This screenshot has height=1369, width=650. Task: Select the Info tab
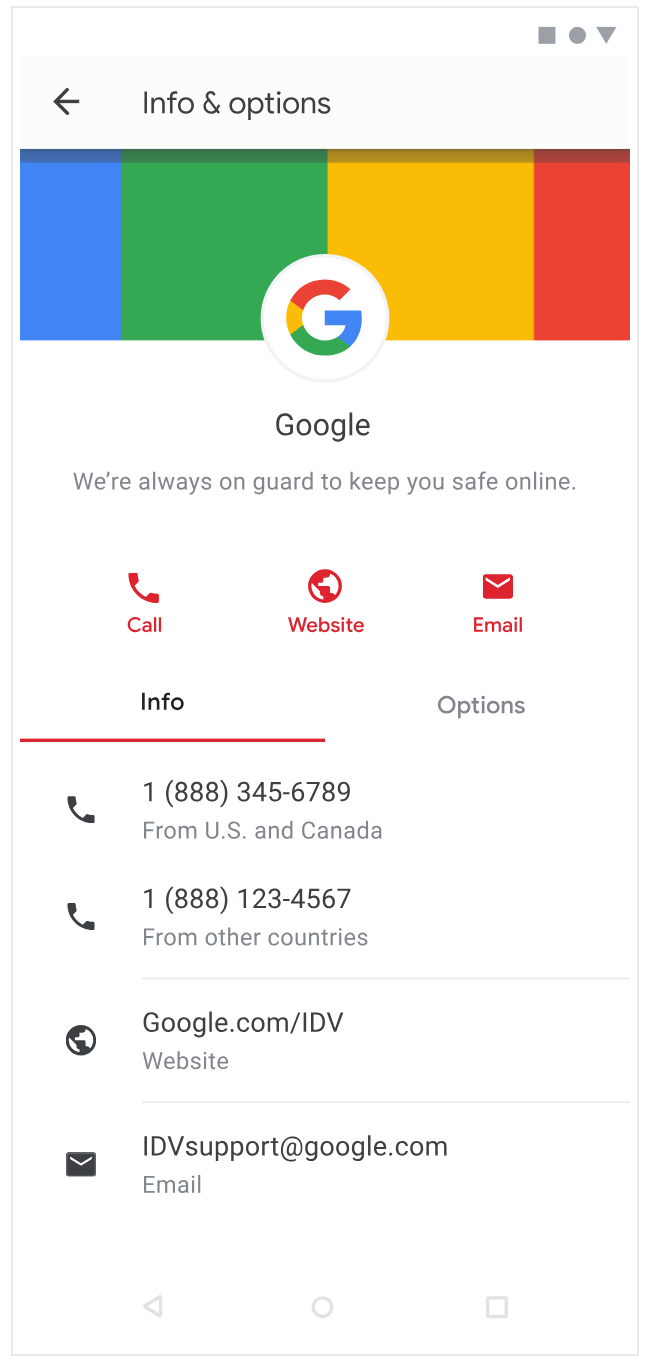[x=162, y=703]
